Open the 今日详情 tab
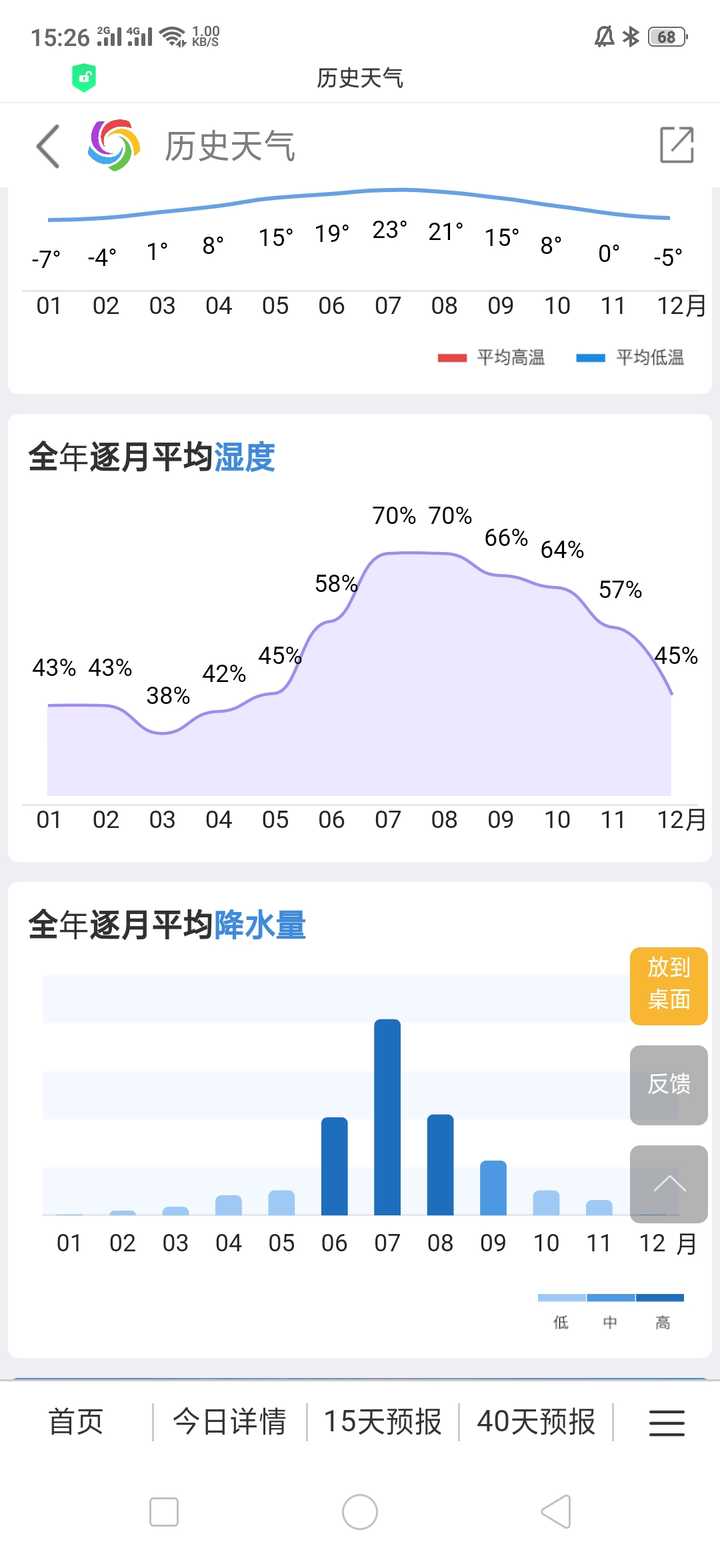Image resolution: width=720 pixels, height=1560 pixels. pyautogui.click(x=230, y=1421)
